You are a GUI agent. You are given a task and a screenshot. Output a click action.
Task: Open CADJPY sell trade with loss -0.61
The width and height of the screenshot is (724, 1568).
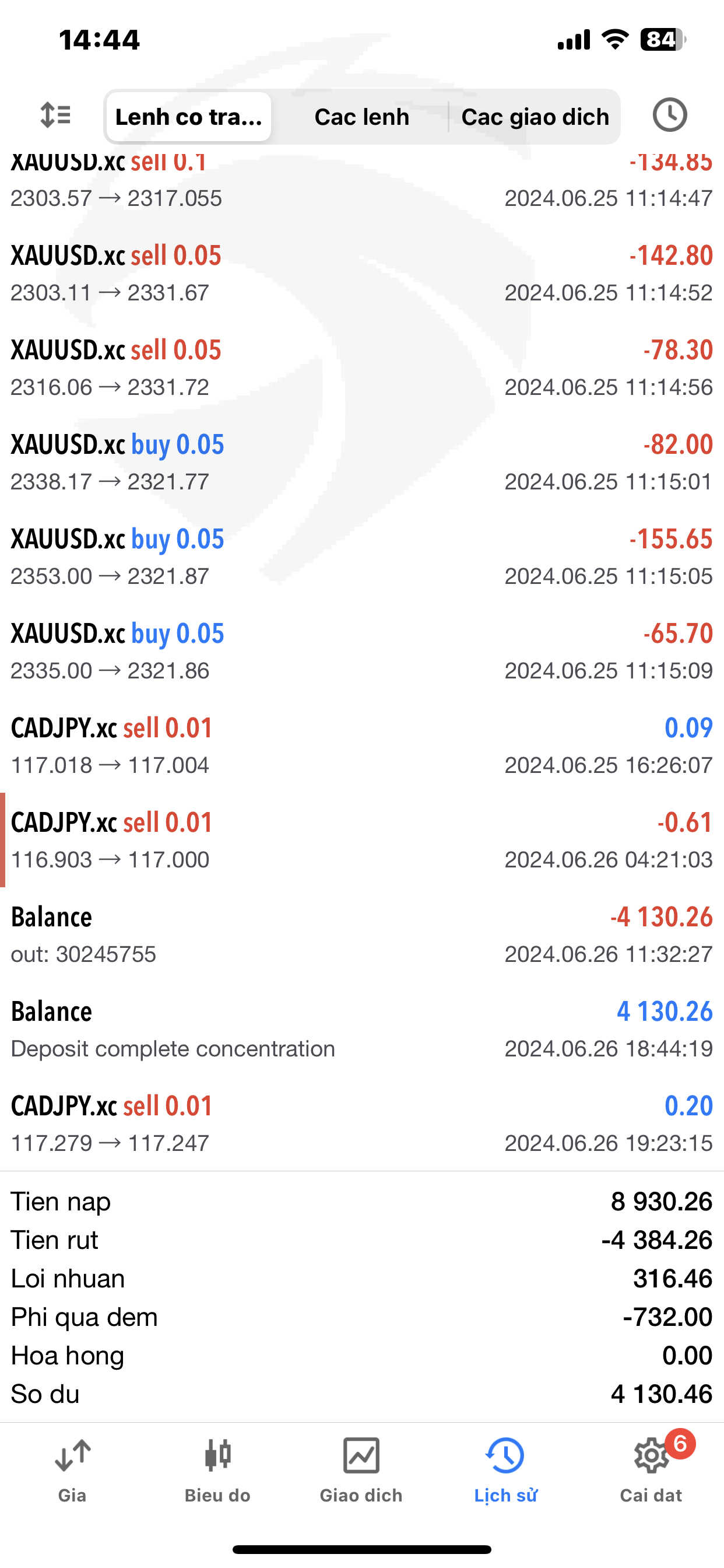click(x=362, y=840)
